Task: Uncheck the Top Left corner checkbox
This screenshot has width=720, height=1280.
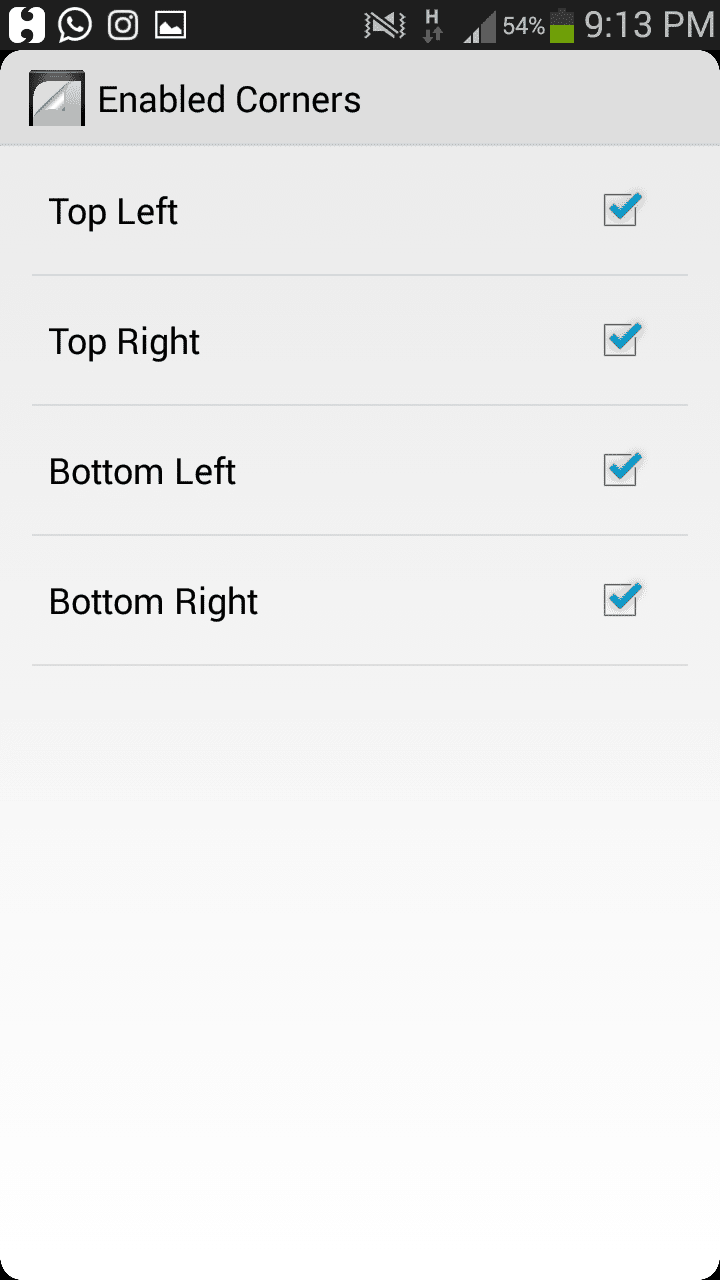Action: (620, 210)
